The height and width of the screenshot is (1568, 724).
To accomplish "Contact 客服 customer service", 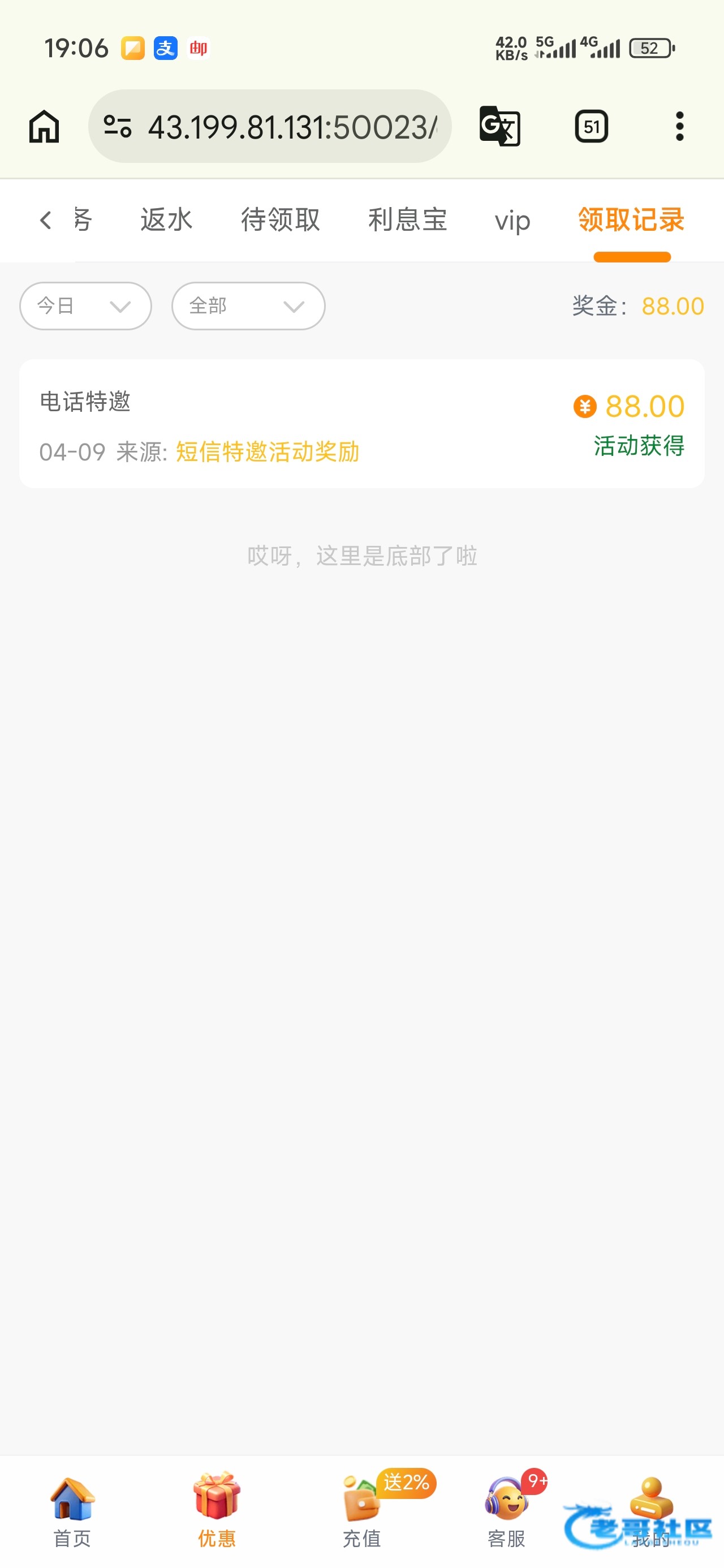I will point(507,1511).
